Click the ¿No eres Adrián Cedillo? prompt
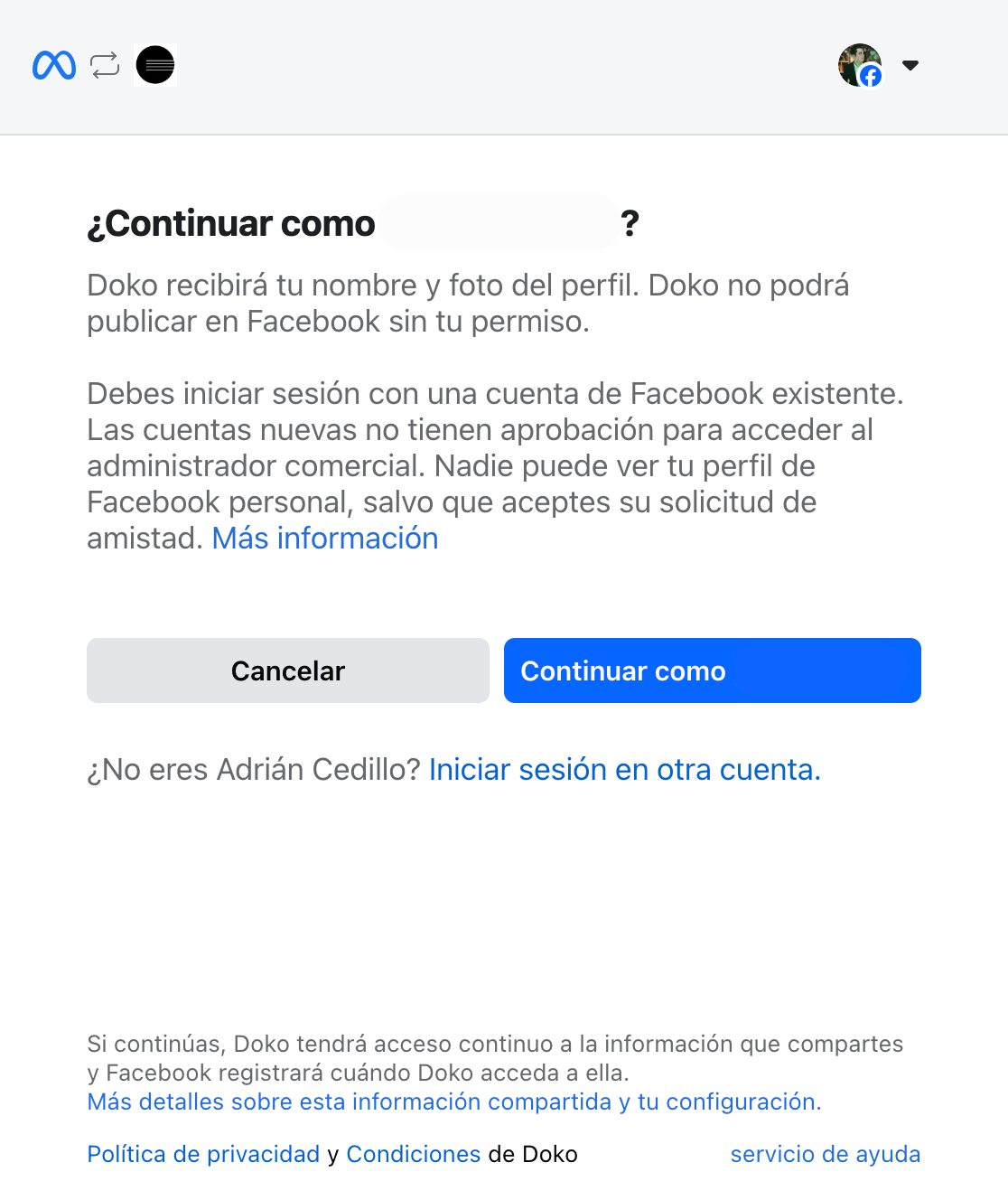 254,769
